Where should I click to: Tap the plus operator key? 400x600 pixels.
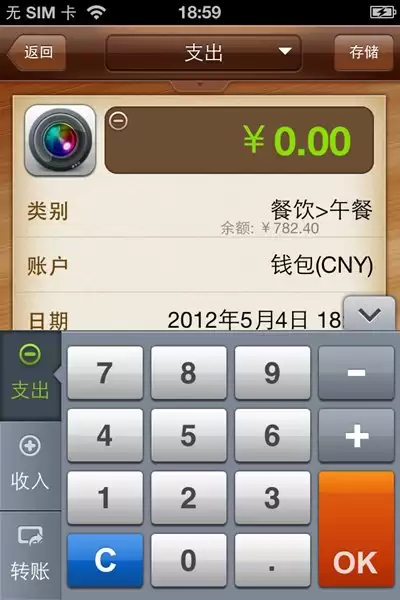(x=356, y=435)
